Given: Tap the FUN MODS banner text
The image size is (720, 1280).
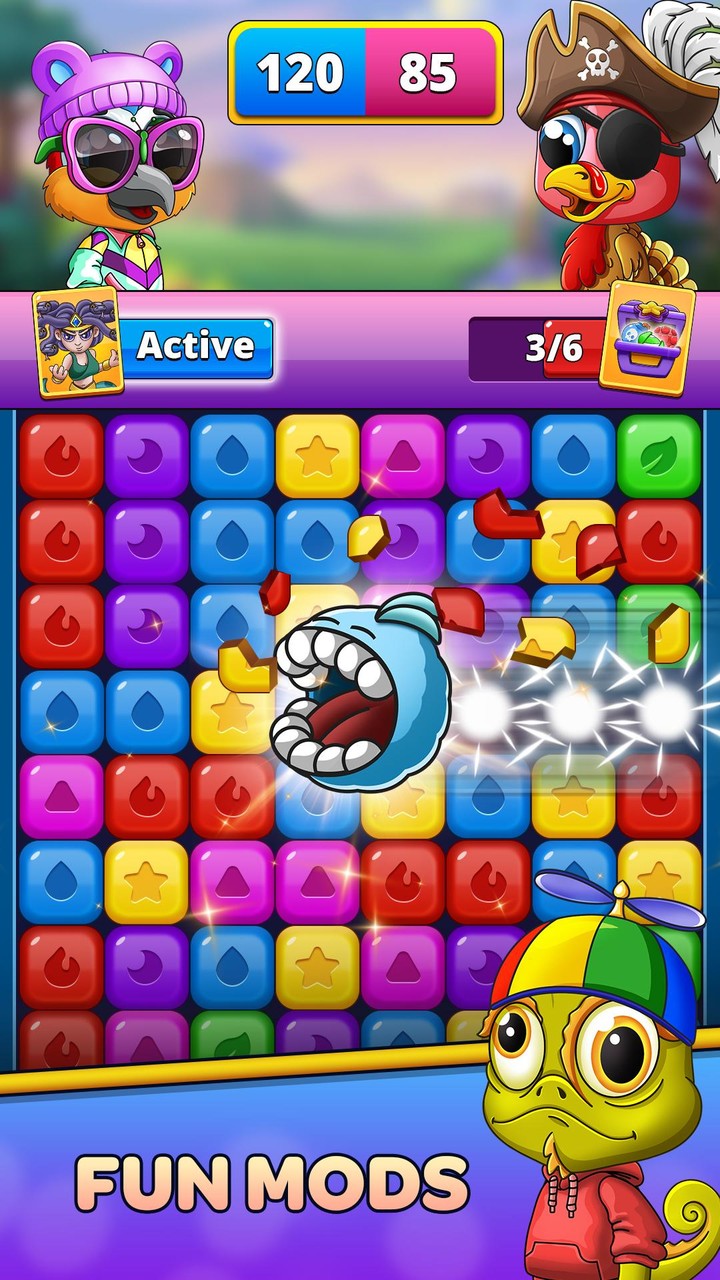Looking at the screenshot, I should [270, 1183].
